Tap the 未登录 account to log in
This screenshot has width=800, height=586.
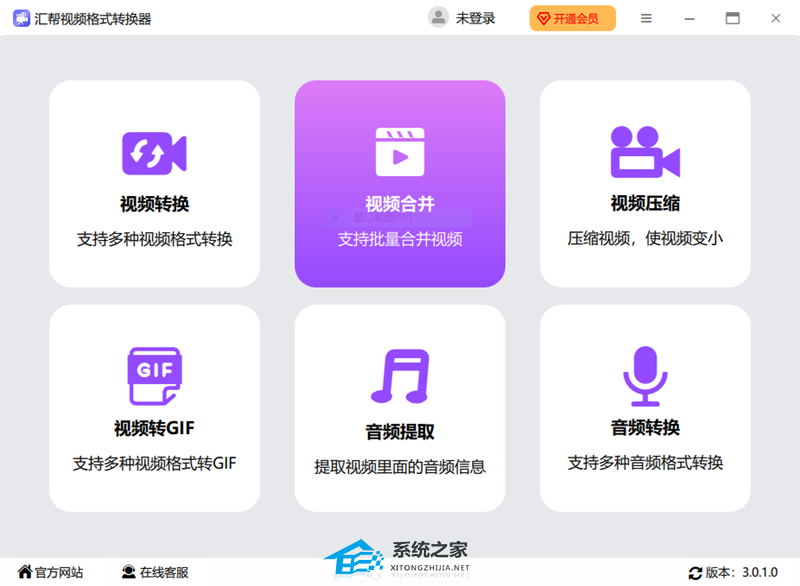pyautogui.click(x=462, y=18)
